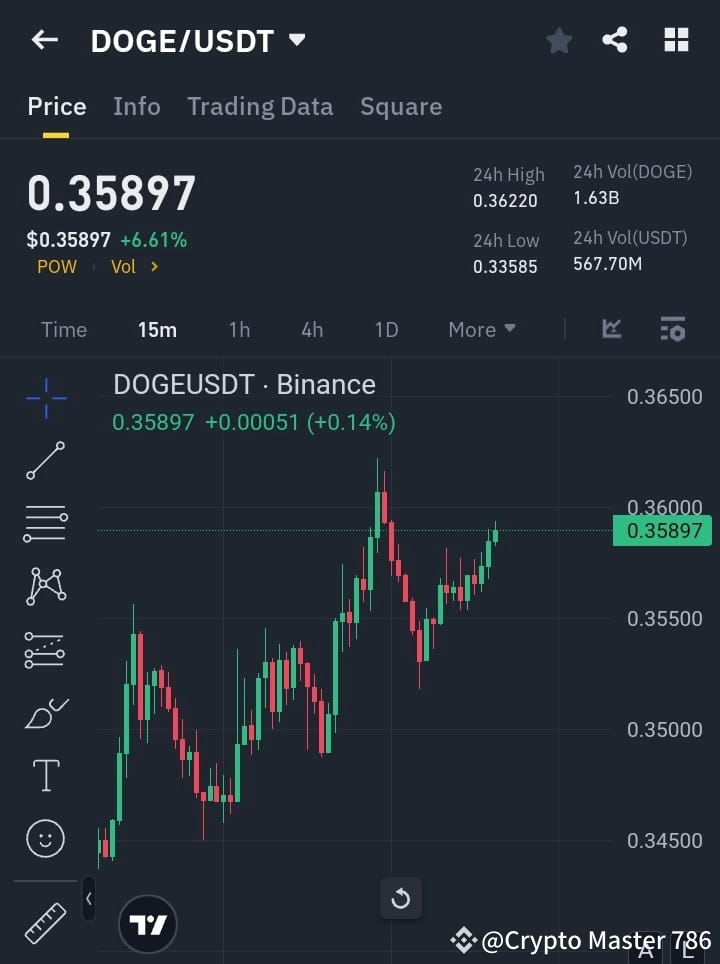Select the crosshair cursor tool
The height and width of the screenshot is (964, 720).
click(x=44, y=398)
